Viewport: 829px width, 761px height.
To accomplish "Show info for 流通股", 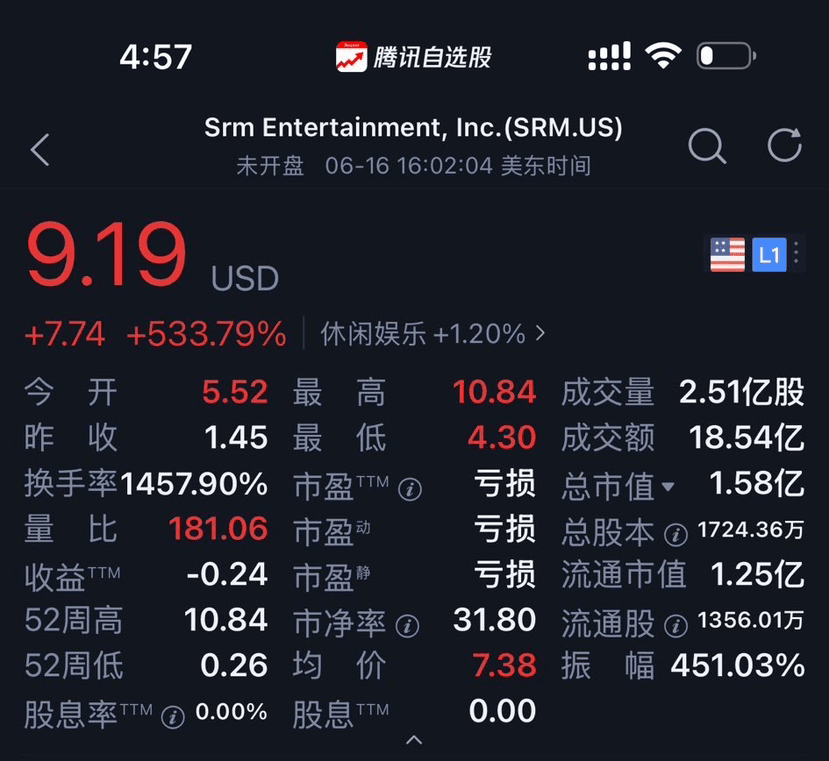I will (676, 626).
